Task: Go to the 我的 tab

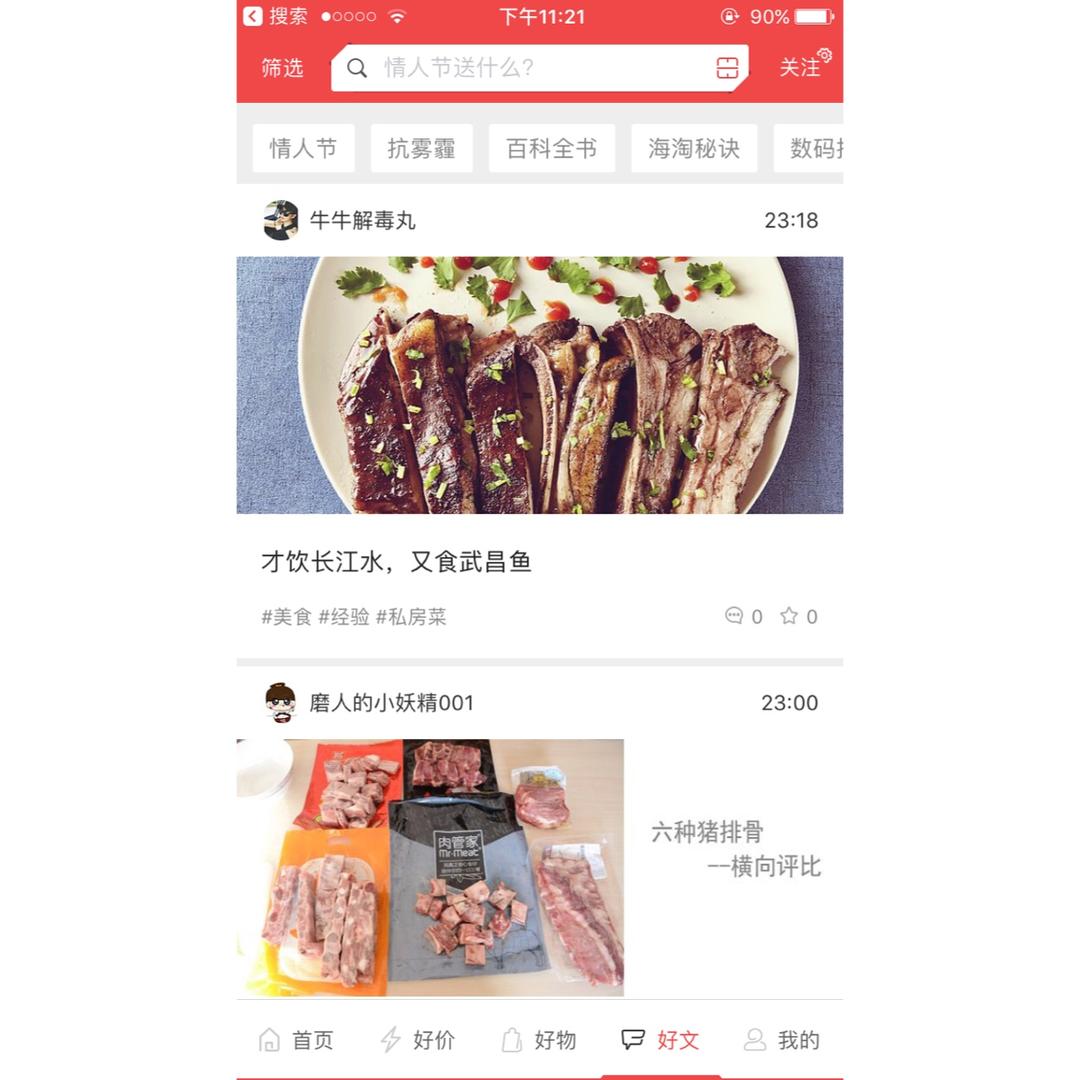Action: click(x=782, y=1040)
